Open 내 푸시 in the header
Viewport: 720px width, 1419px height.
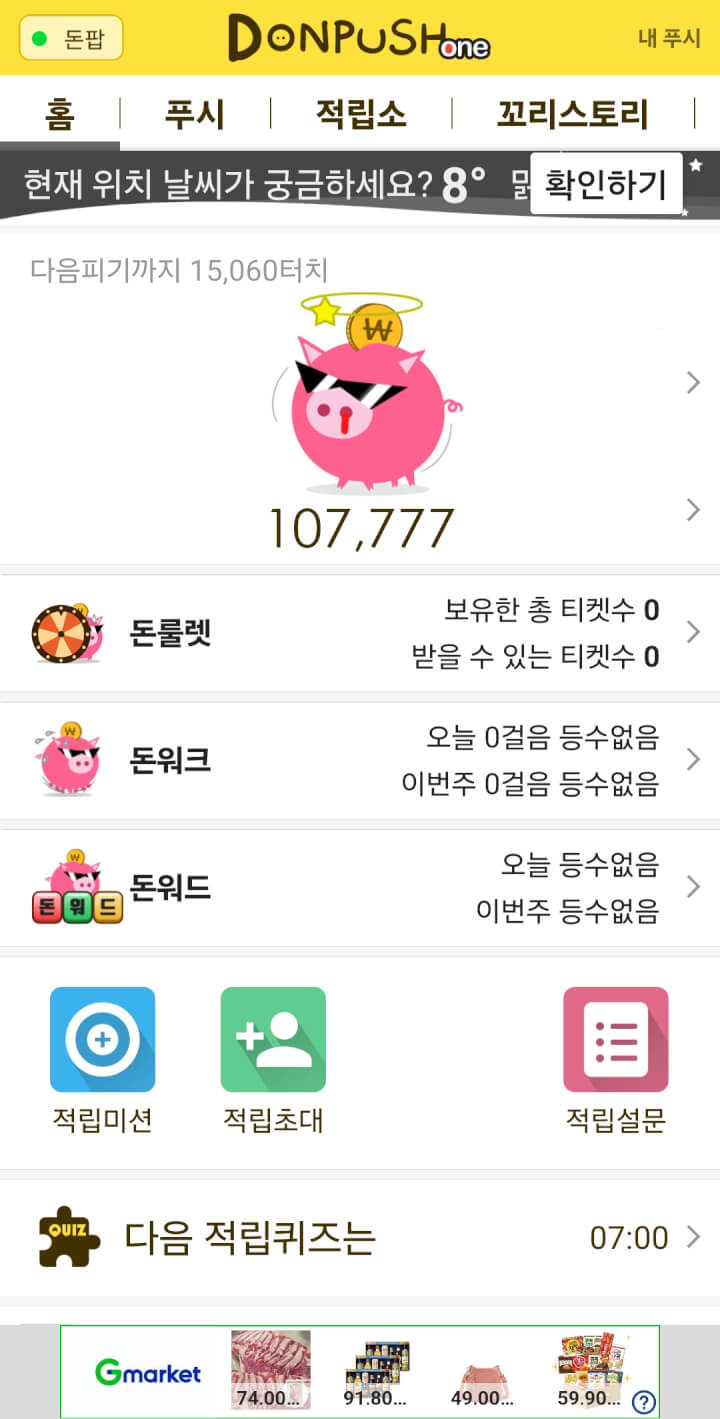click(669, 38)
